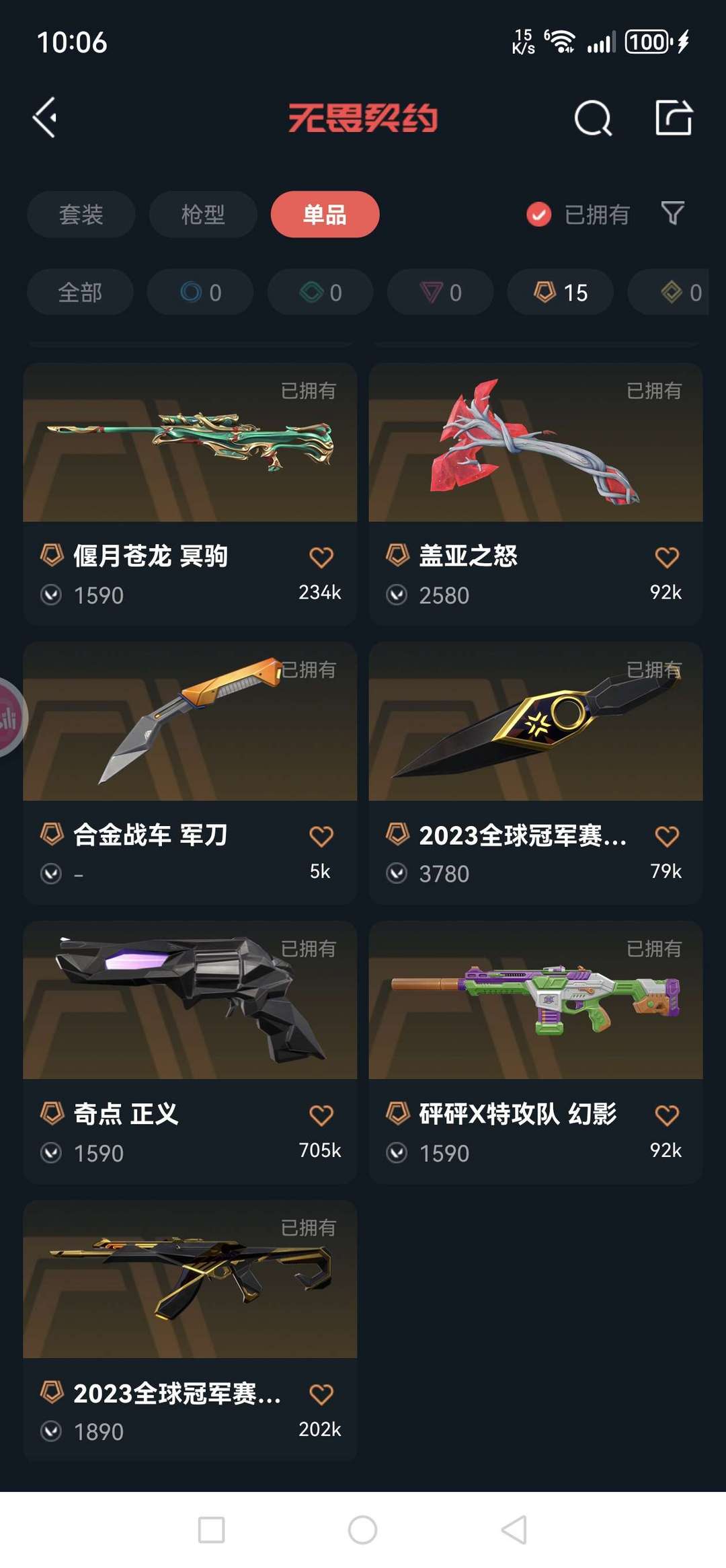Open the 2023全球冠军赛 knife card priced 3780
The height and width of the screenshot is (1568, 726).
click(x=536, y=774)
